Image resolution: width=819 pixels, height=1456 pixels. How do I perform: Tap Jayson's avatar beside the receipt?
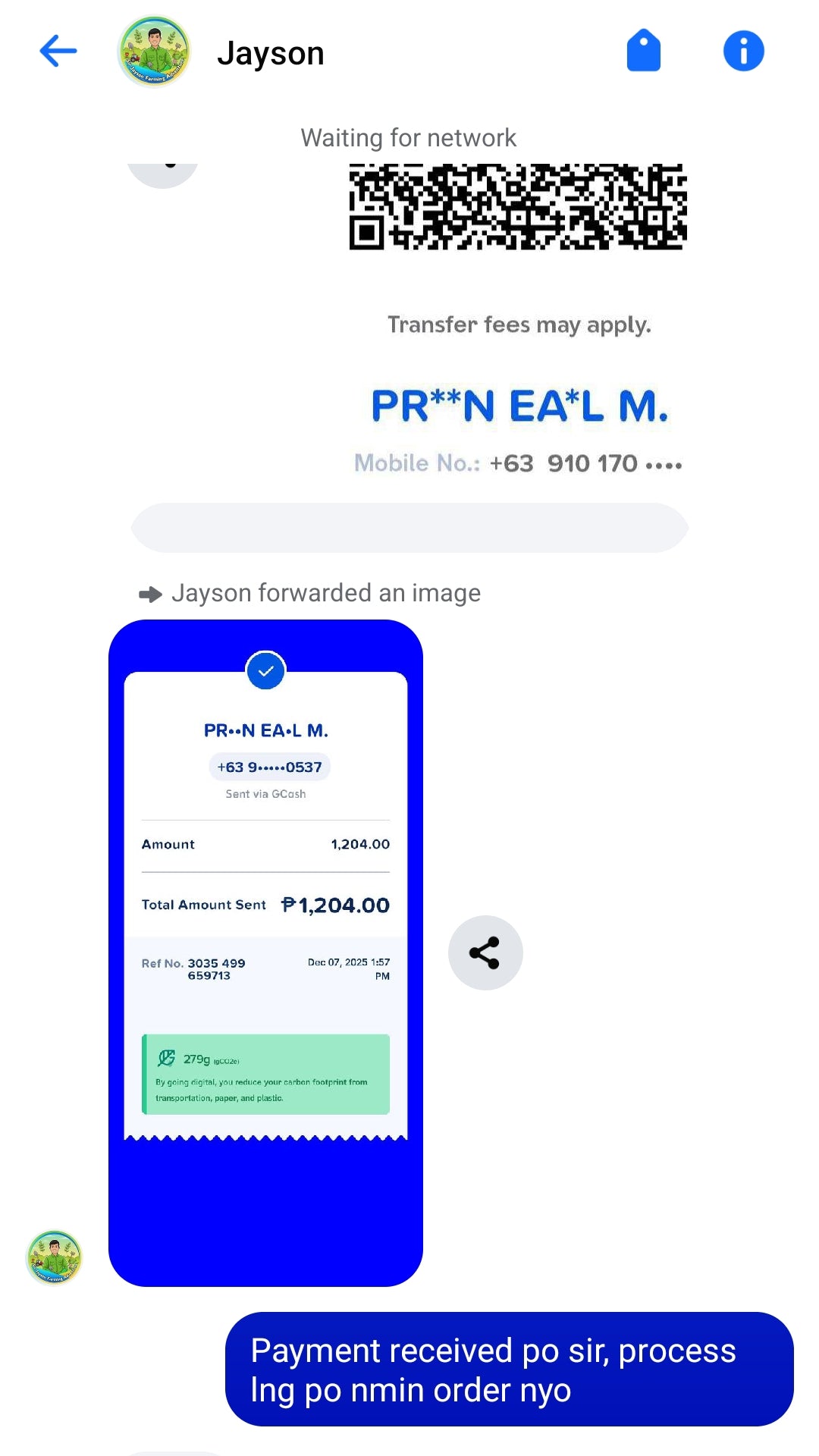coord(55,1257)
